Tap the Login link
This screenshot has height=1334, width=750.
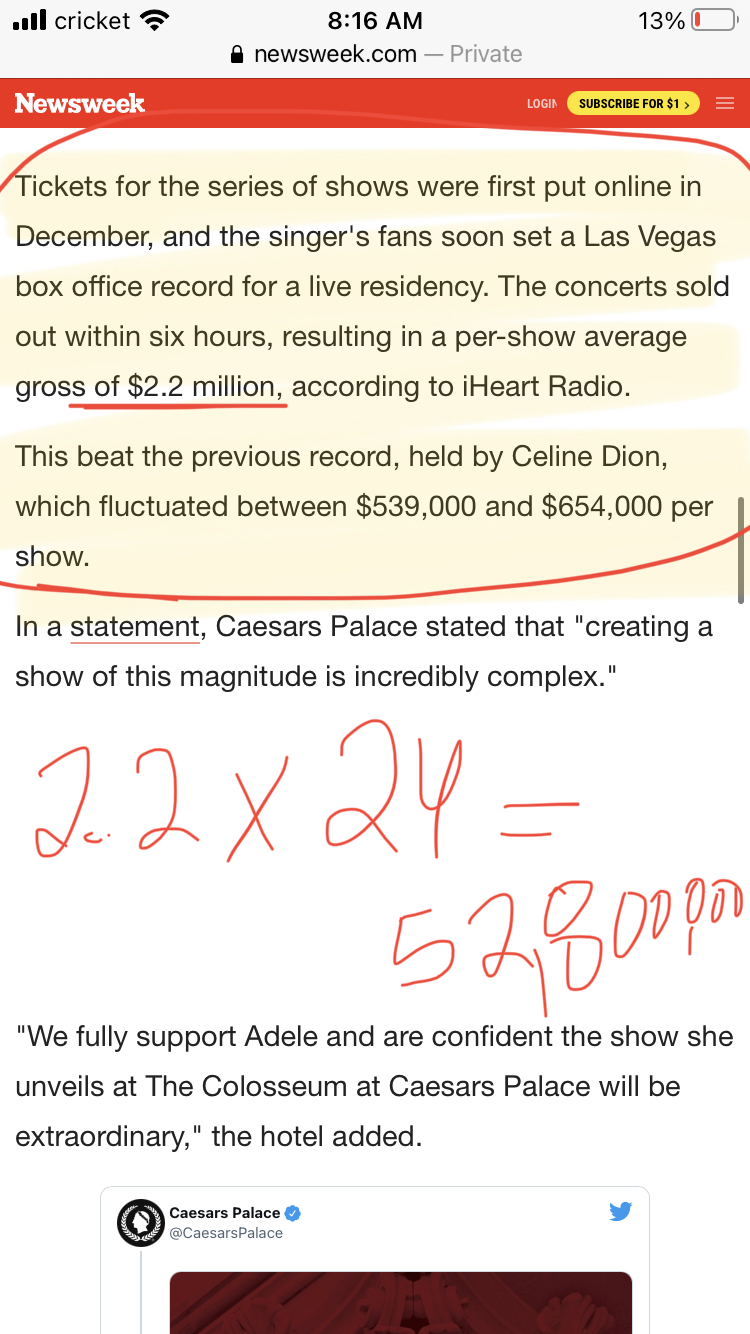(541, 104)
